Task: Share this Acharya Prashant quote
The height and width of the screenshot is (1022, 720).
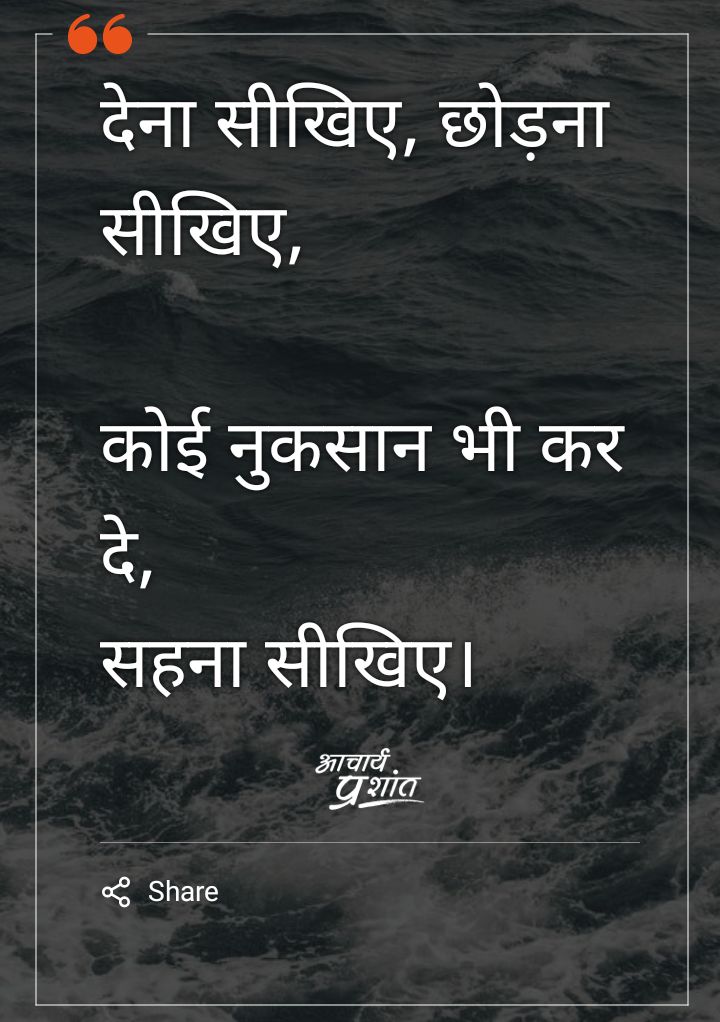Action: pos(161,891)
